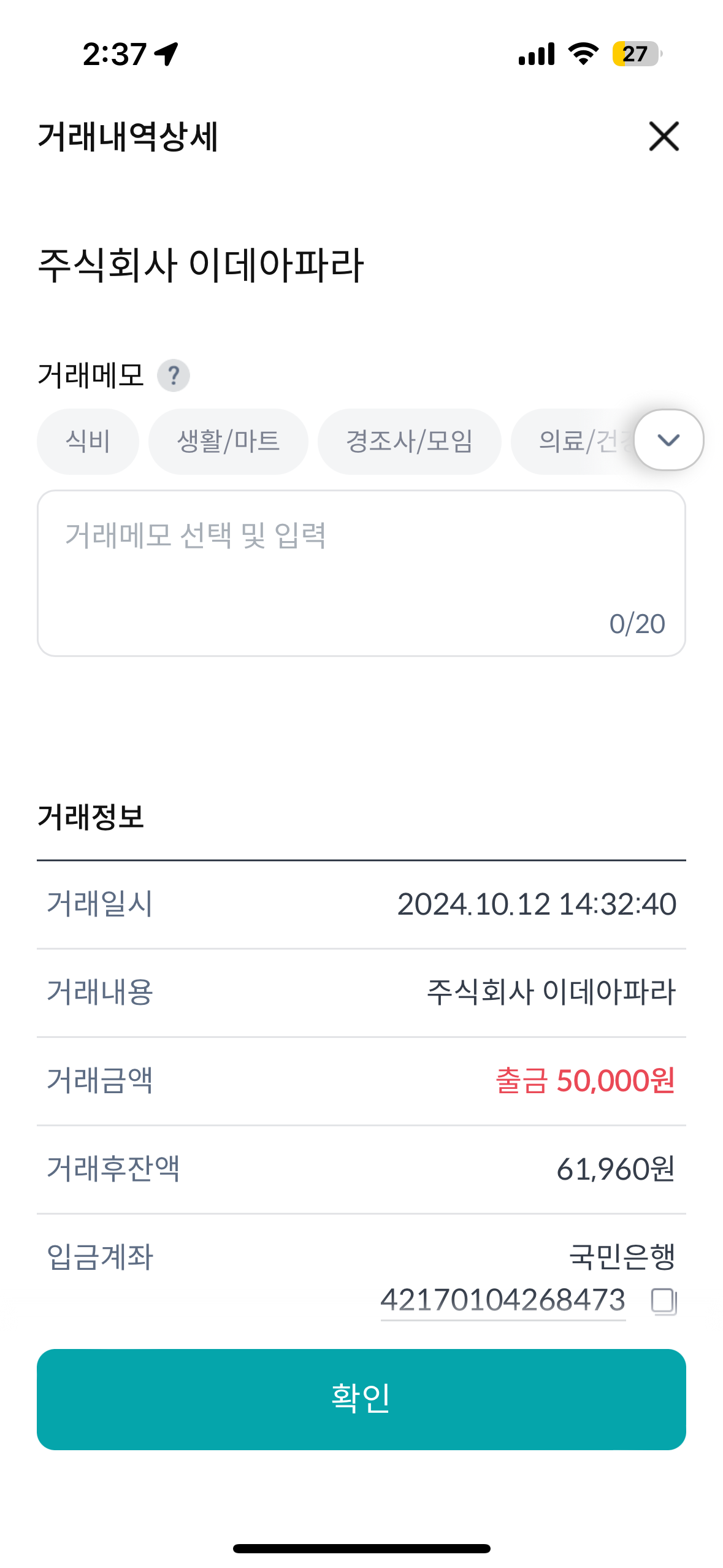Image resolution: width=723 pixels, height=1568 pixels.
Task: Open the 거래메모 help question mark
Action: click(174, 375)
